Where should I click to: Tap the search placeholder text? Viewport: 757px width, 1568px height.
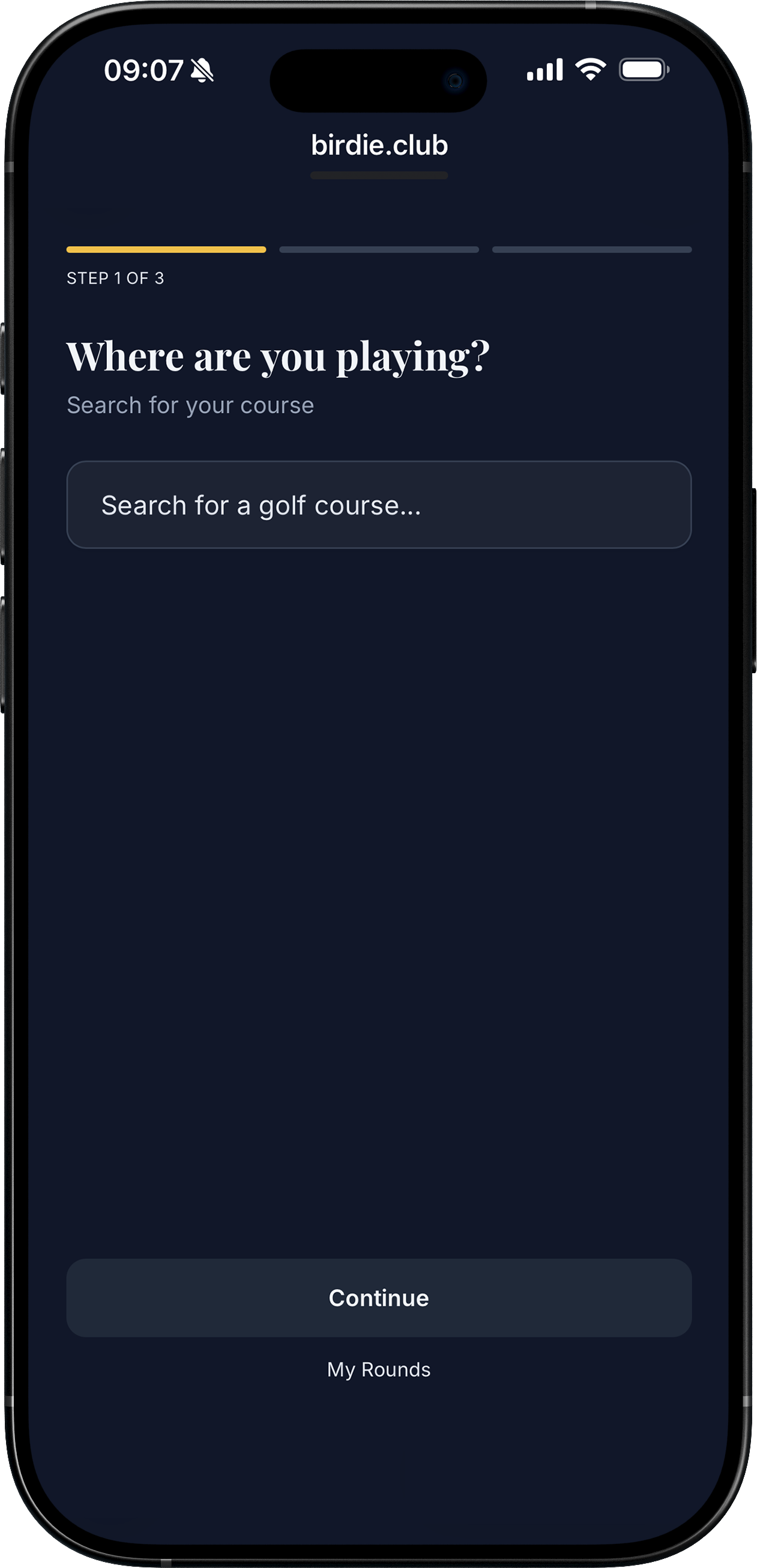tap(262, 505)
